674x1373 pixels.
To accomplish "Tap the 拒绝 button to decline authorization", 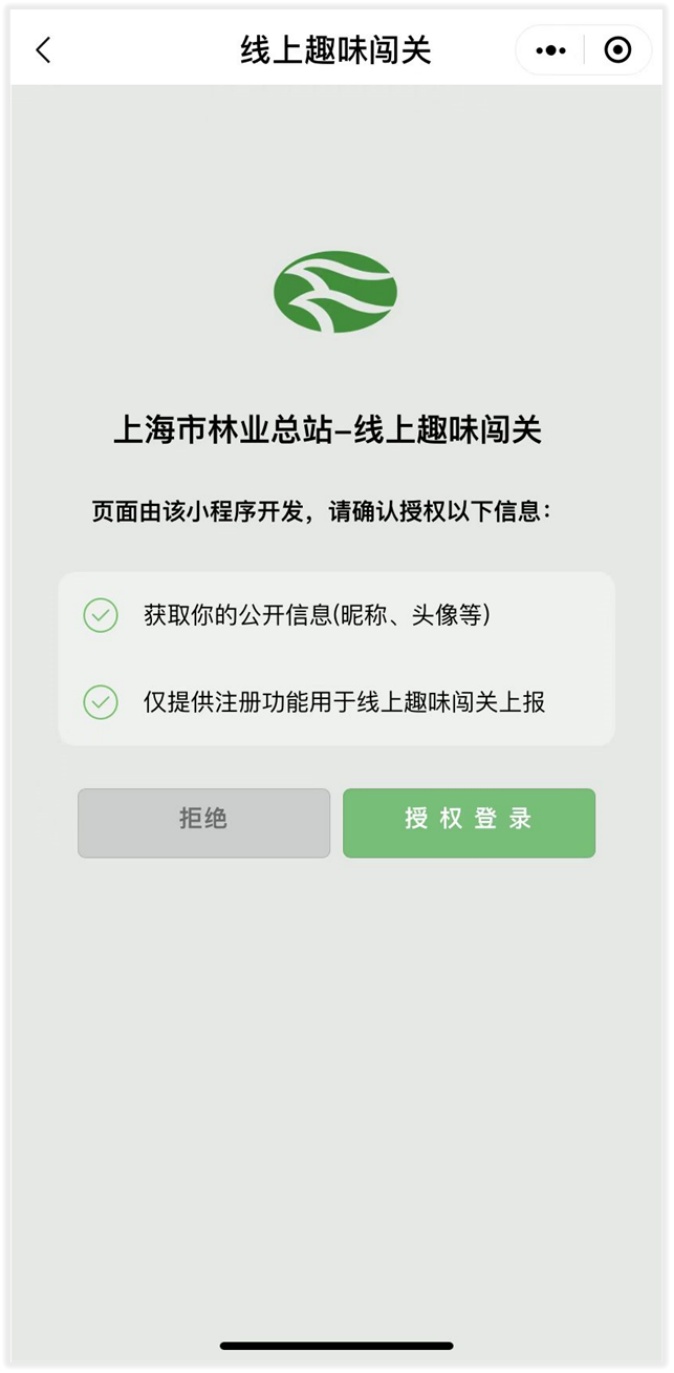I will pyautogui.click(x=204, y=822).
